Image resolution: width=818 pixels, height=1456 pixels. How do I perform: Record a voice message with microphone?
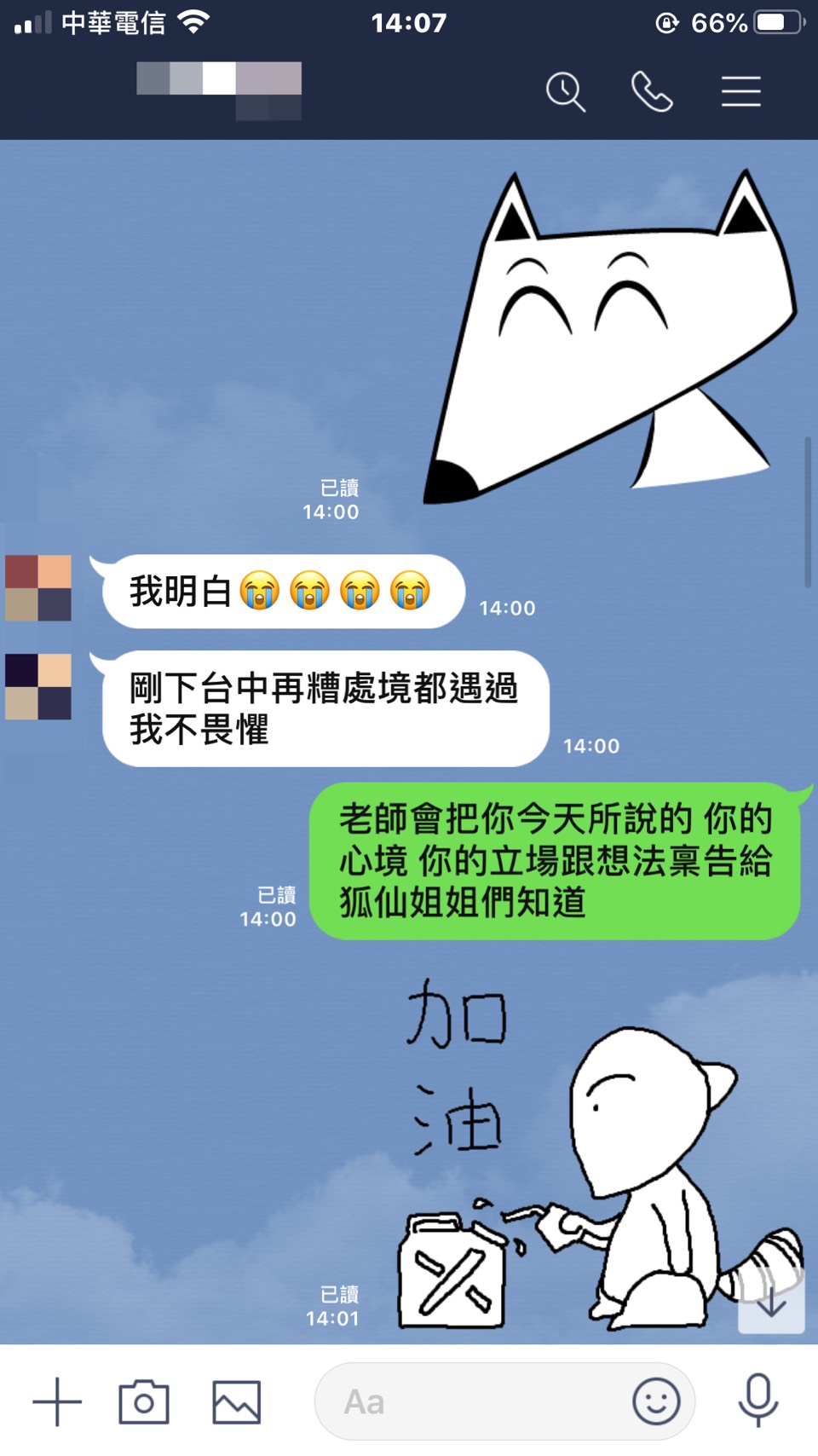click(x=758, y=1400)
